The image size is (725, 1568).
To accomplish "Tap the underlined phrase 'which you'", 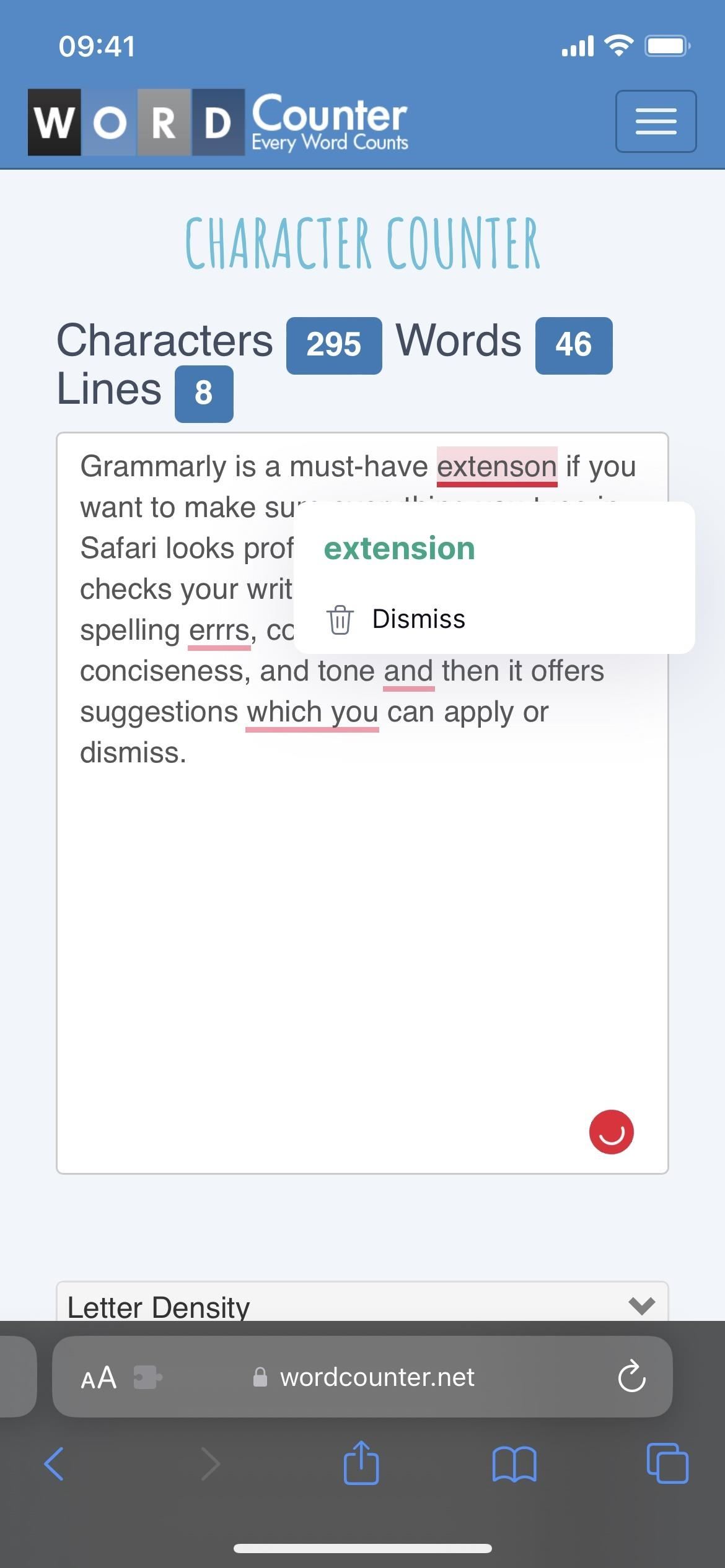I will [x=312, y=712].
